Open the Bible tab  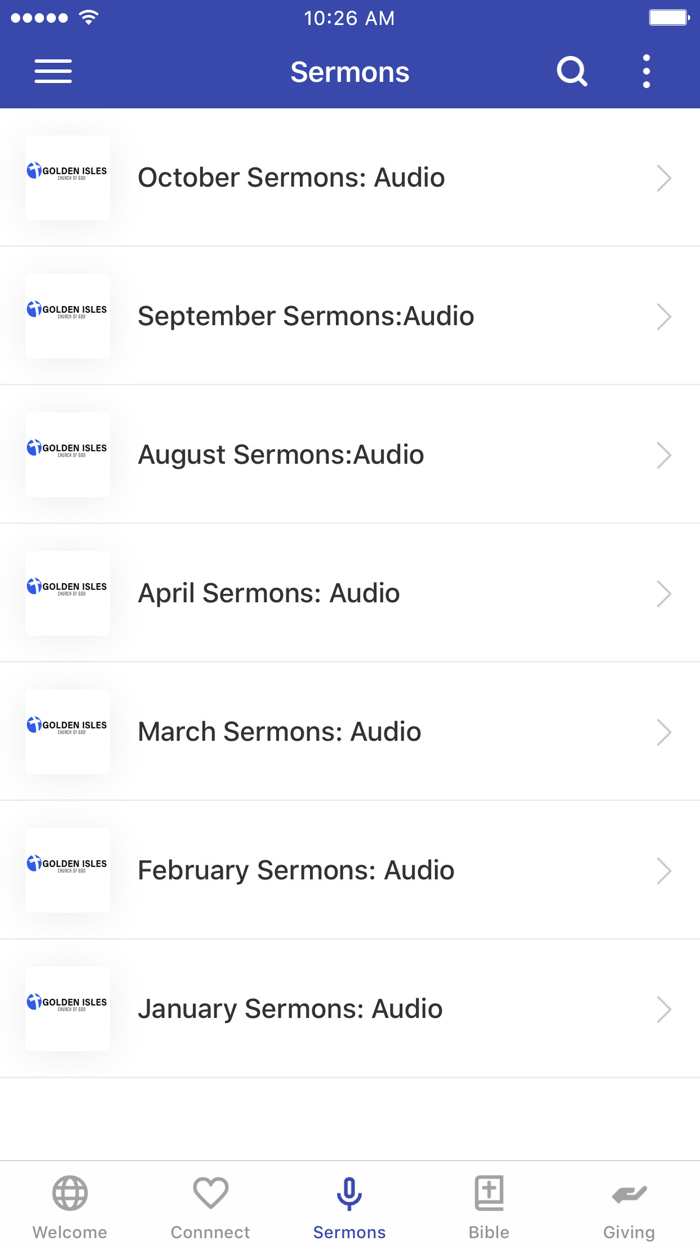point(489,1205)
